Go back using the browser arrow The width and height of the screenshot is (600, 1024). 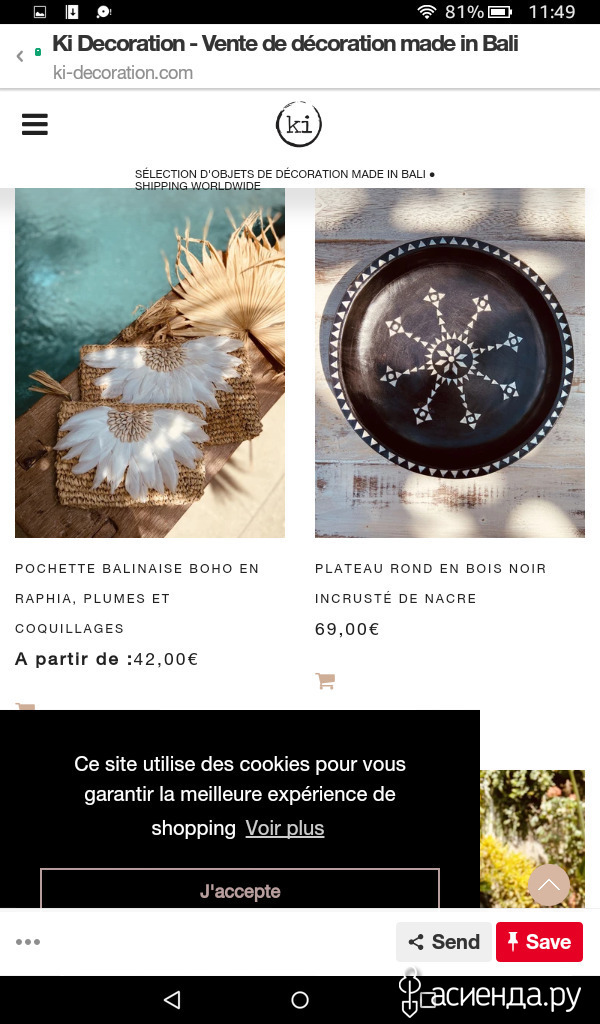coord(20,56)
